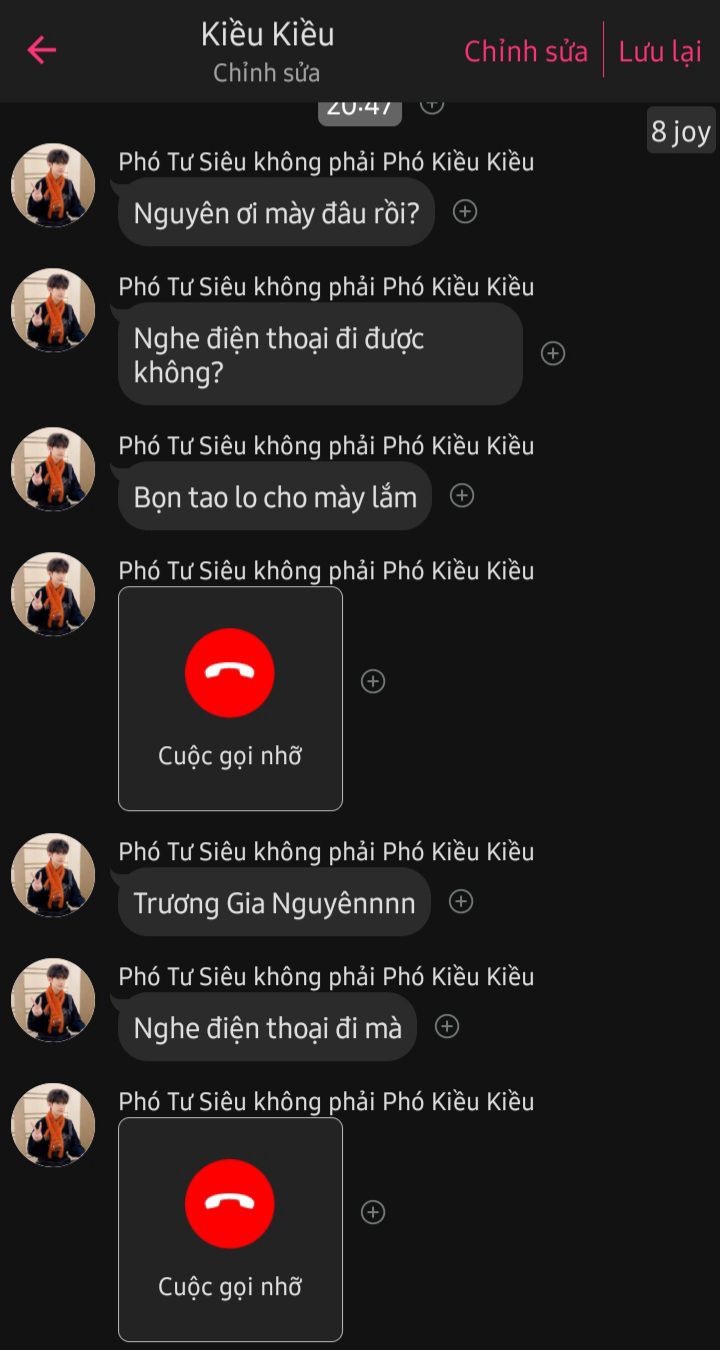
Task: Tap the plus next to "Nguyên ơi mày đâu rồi?"
Action: (x=465, y=211)
